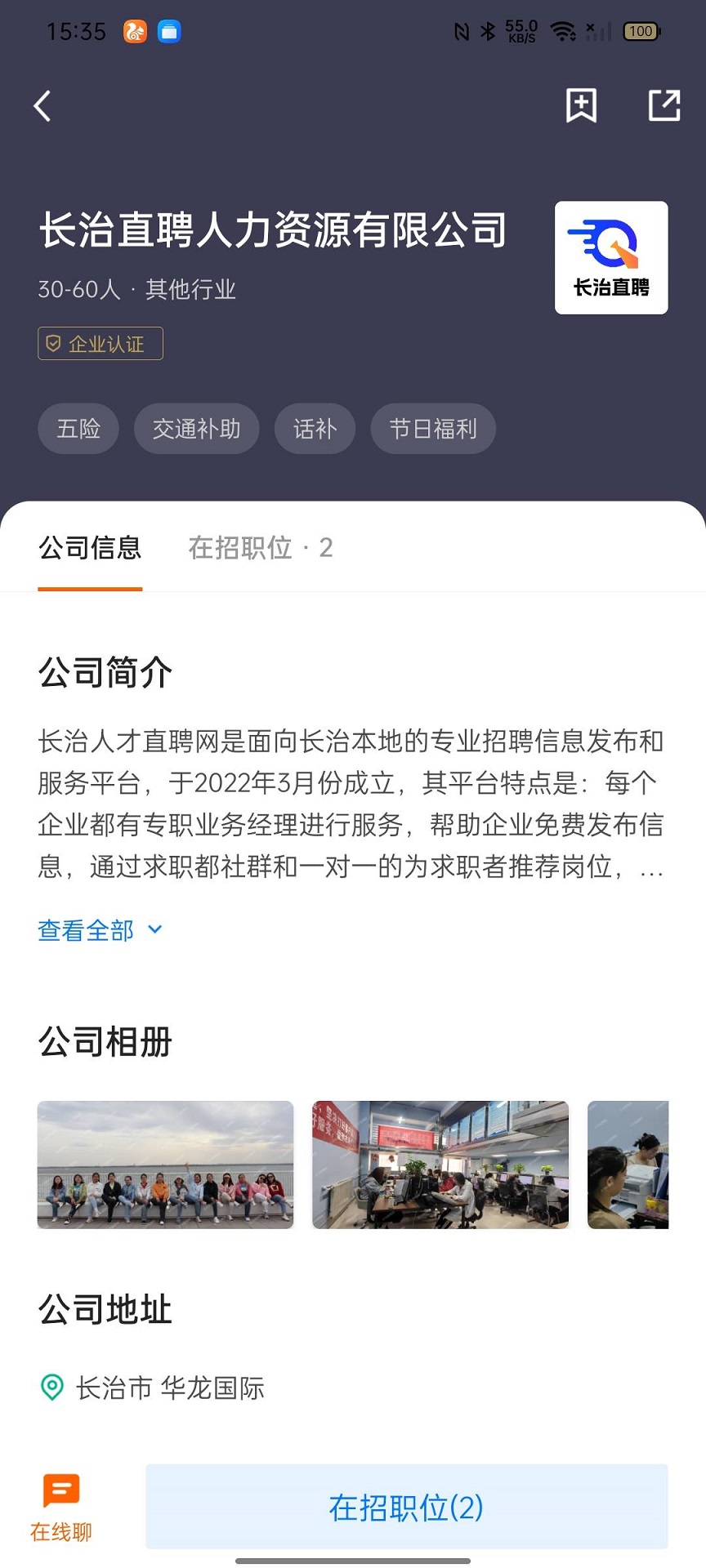Switch to the 在招职位·2 tab
Viewport: 706px width, 1568px height.
(x=260, y=548)
